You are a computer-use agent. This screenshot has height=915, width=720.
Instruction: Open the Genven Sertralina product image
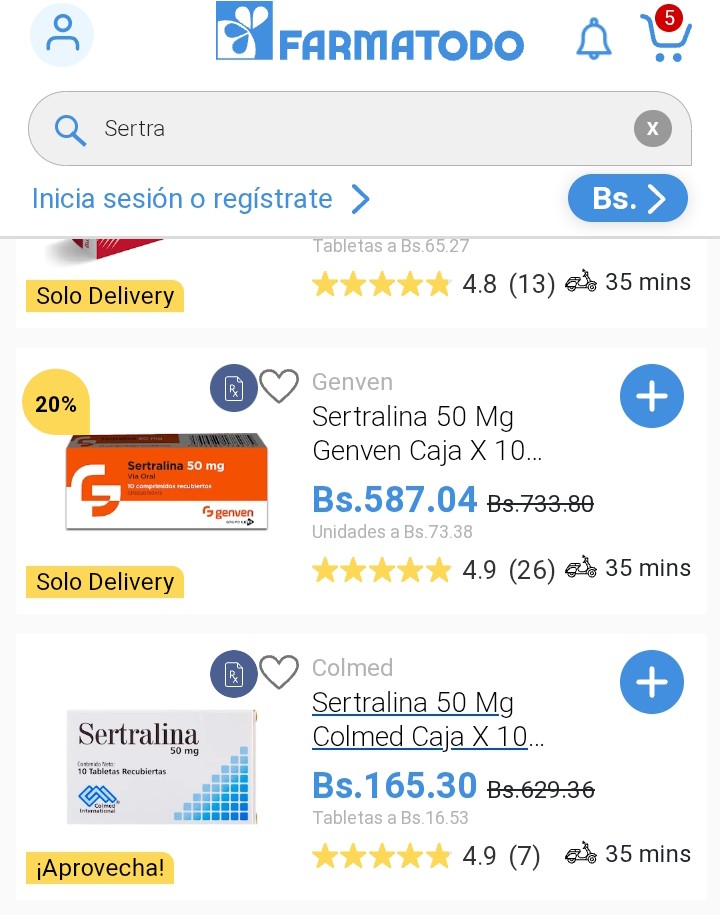167,482
